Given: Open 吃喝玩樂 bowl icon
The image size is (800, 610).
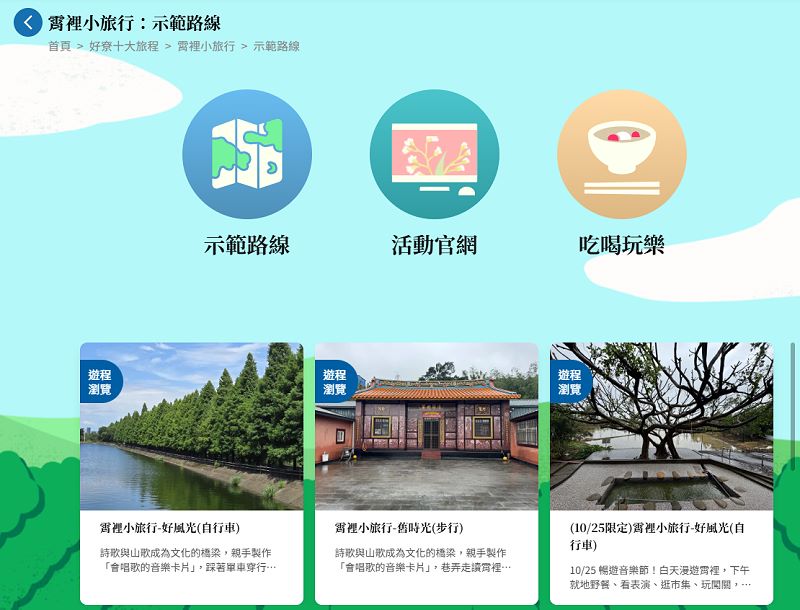Looking at the screenshot, I should 621,154.
